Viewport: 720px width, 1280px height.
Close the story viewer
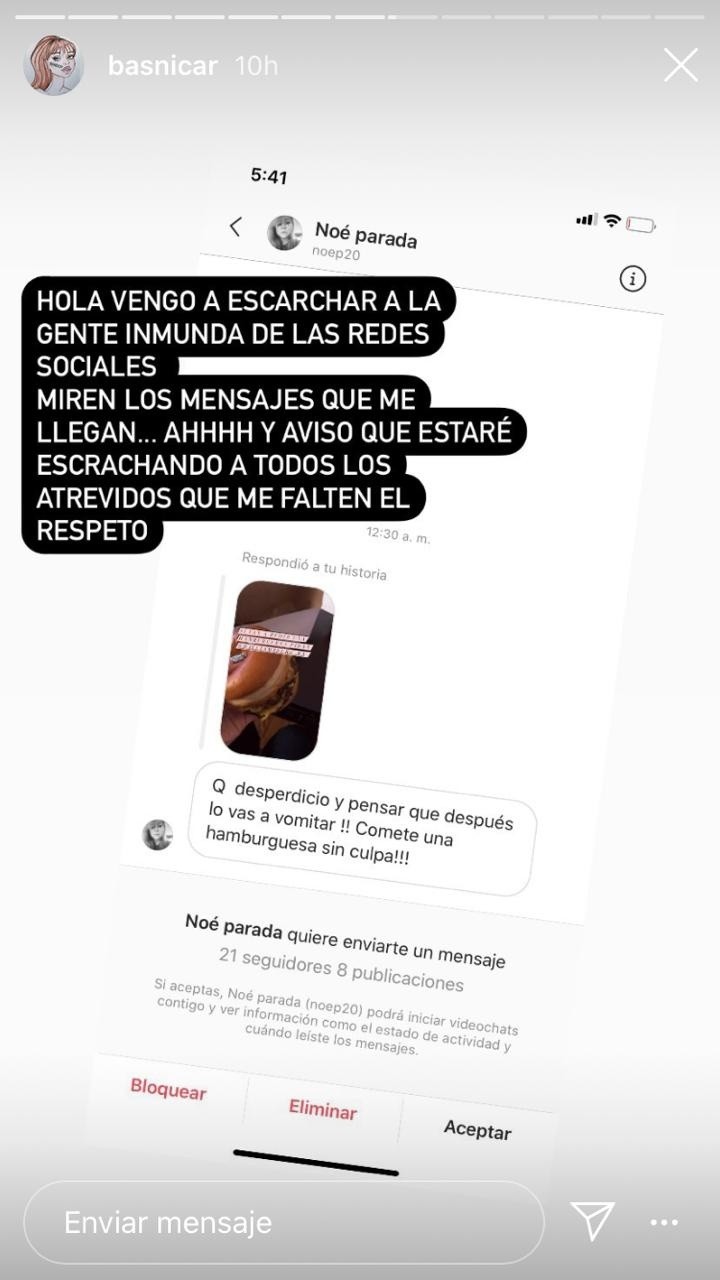point(681,66)
